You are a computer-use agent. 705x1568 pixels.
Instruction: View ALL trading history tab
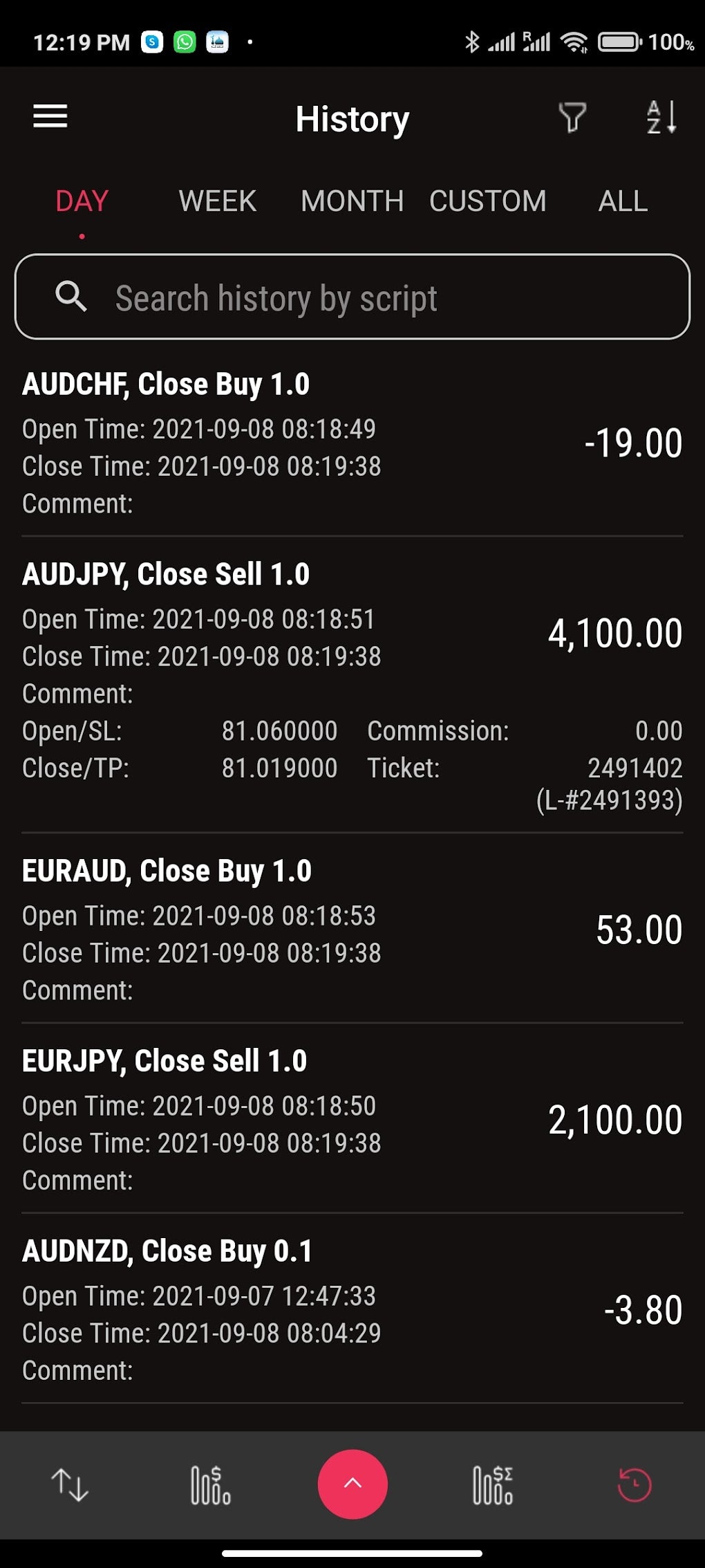(621, 201)
